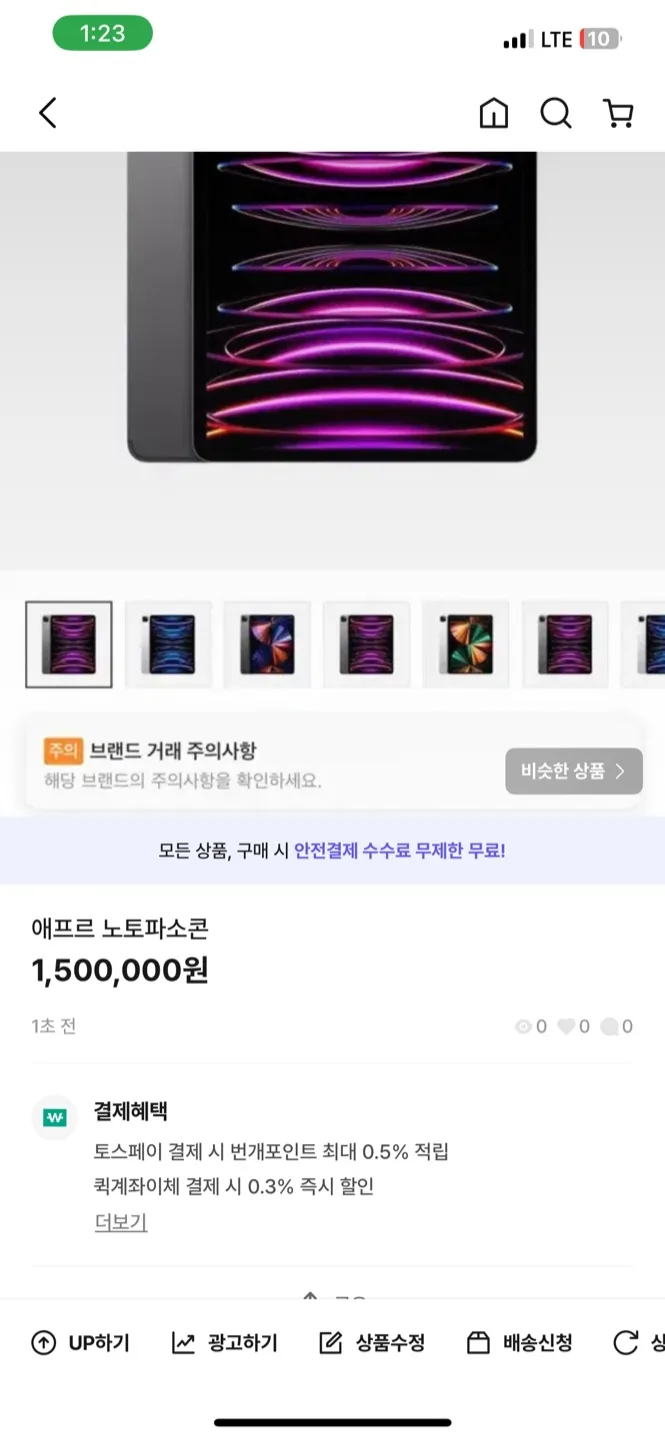This screenshot has width=665, height=1440.
Task: Tap UP하기 to bump the listing
Action: [x=81, y=1343]
